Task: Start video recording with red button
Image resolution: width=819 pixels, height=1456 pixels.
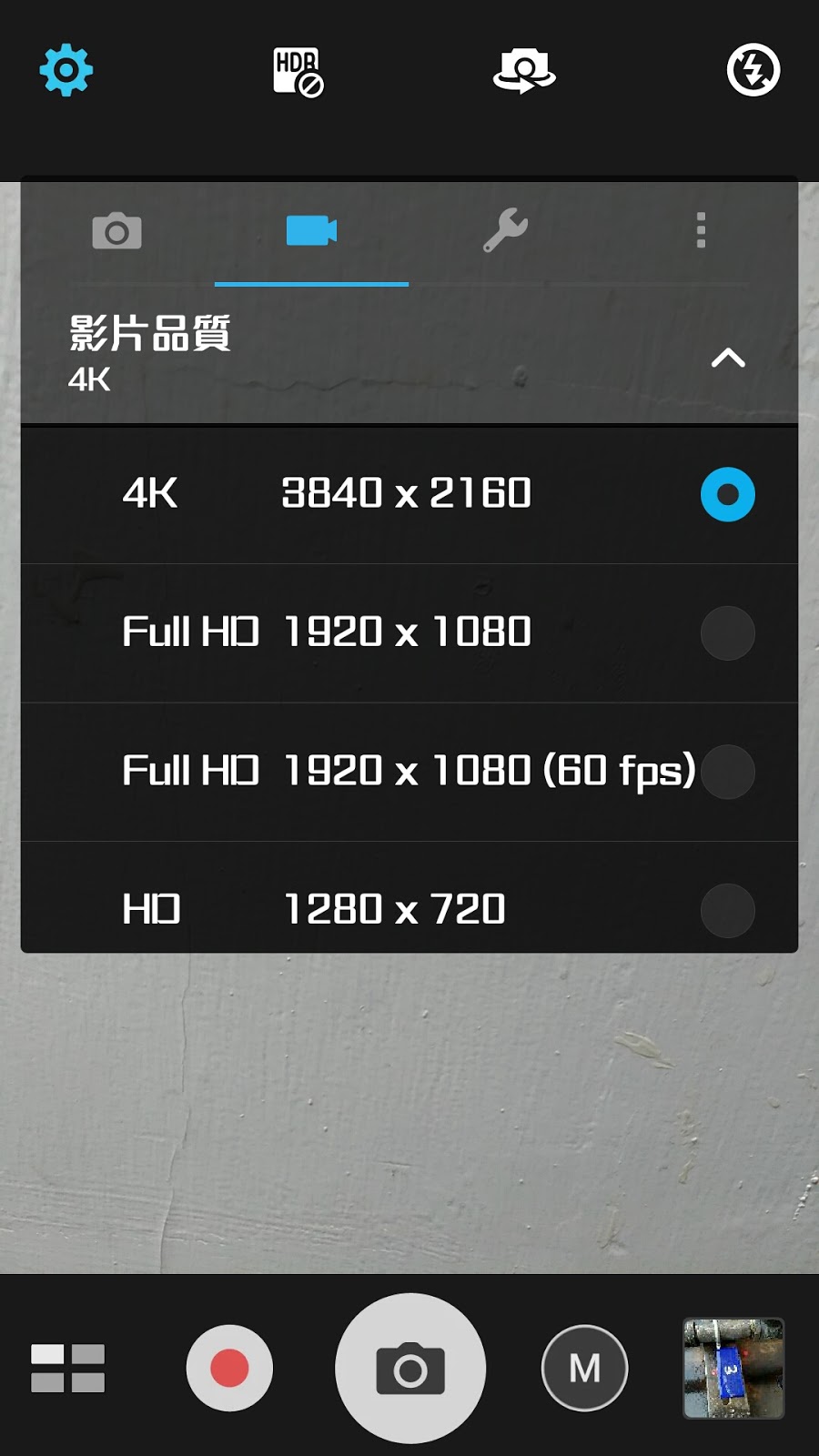Action: click(x=229, y=1368)
